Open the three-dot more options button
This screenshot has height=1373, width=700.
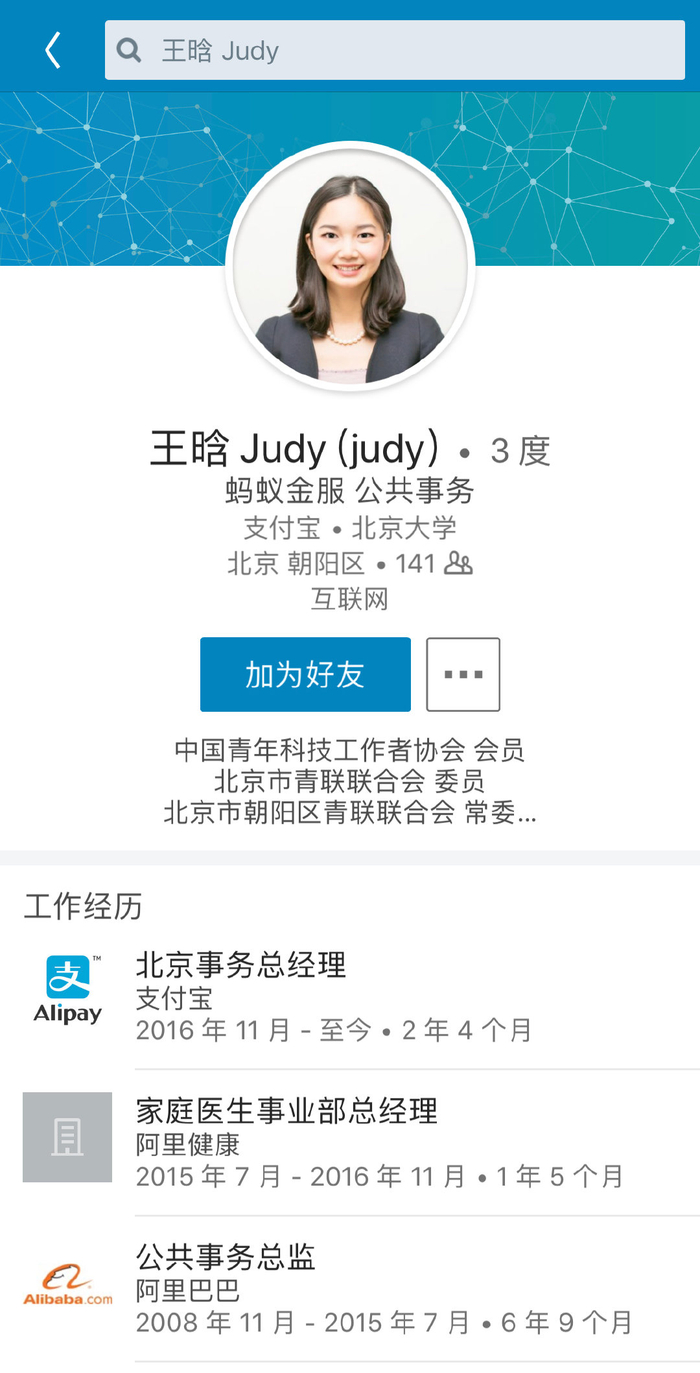click(463, 674)
